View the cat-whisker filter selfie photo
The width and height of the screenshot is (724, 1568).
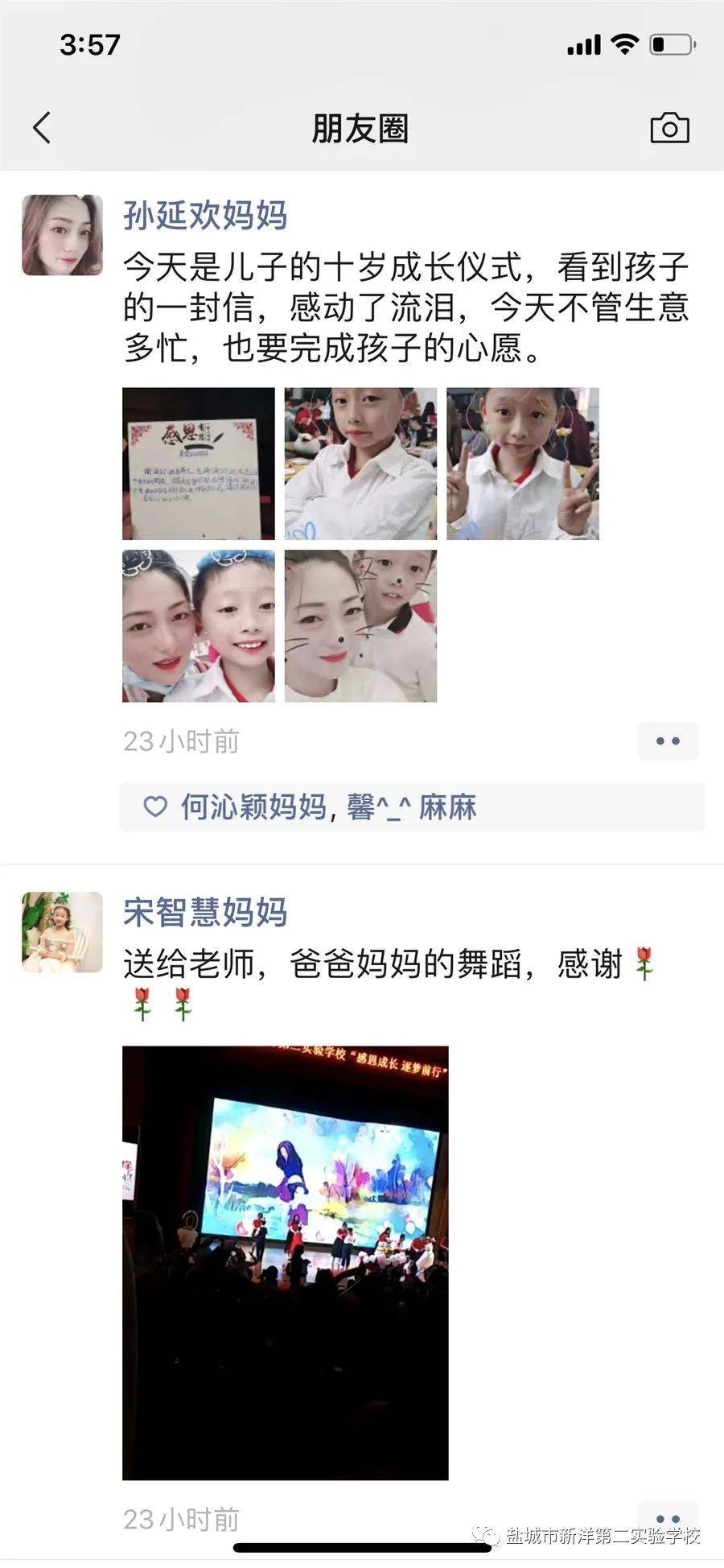(360, 626)
